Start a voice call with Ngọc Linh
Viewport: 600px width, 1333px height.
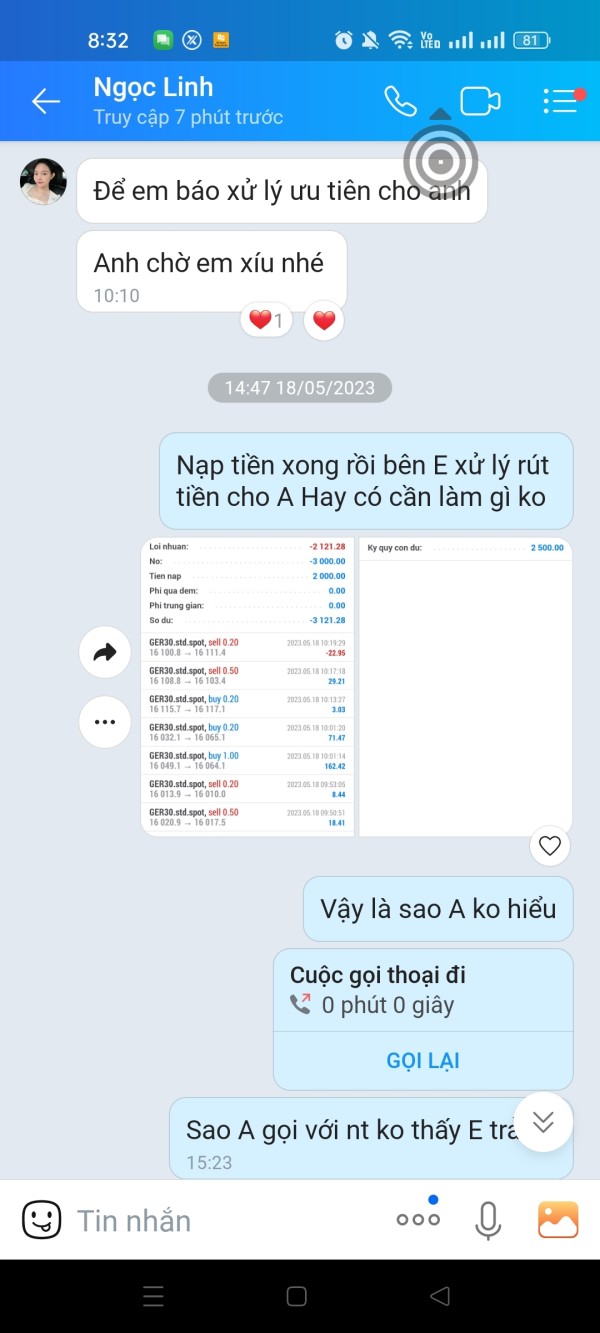pyautogui.click(x=400, y=101)
